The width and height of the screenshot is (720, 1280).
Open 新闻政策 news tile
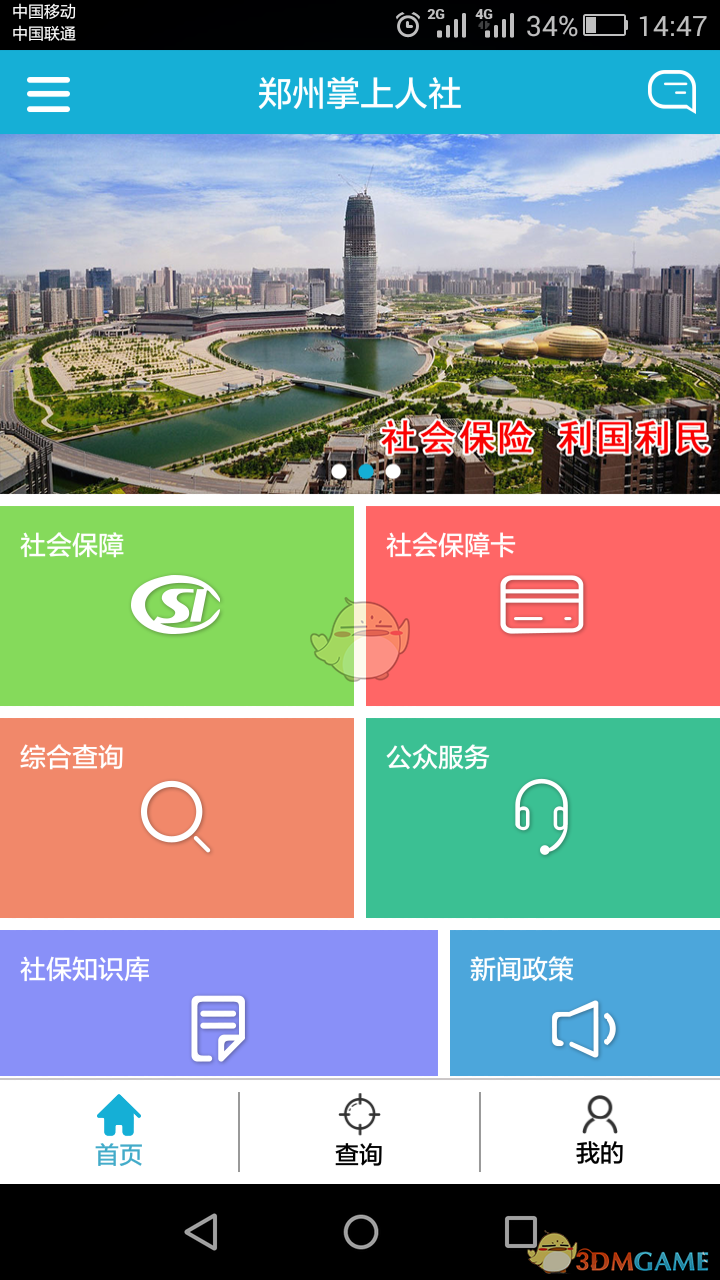(x=584, y=1004)
